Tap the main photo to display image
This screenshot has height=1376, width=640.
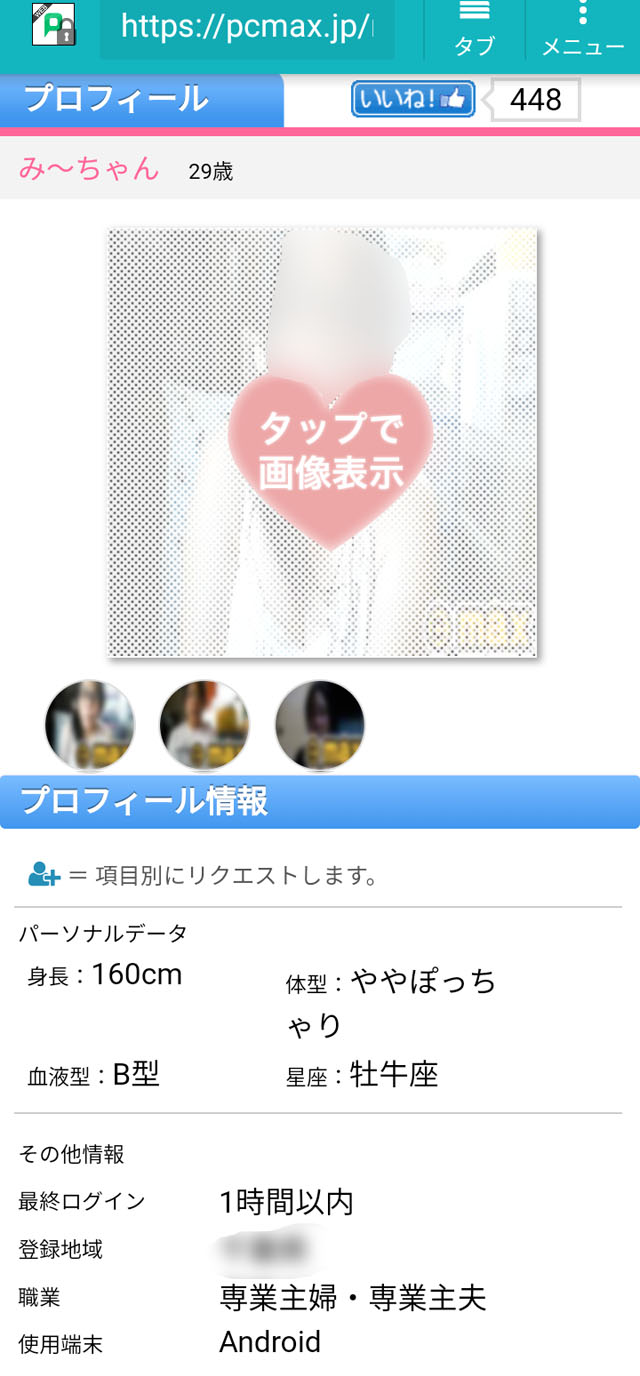coord(323,443)
